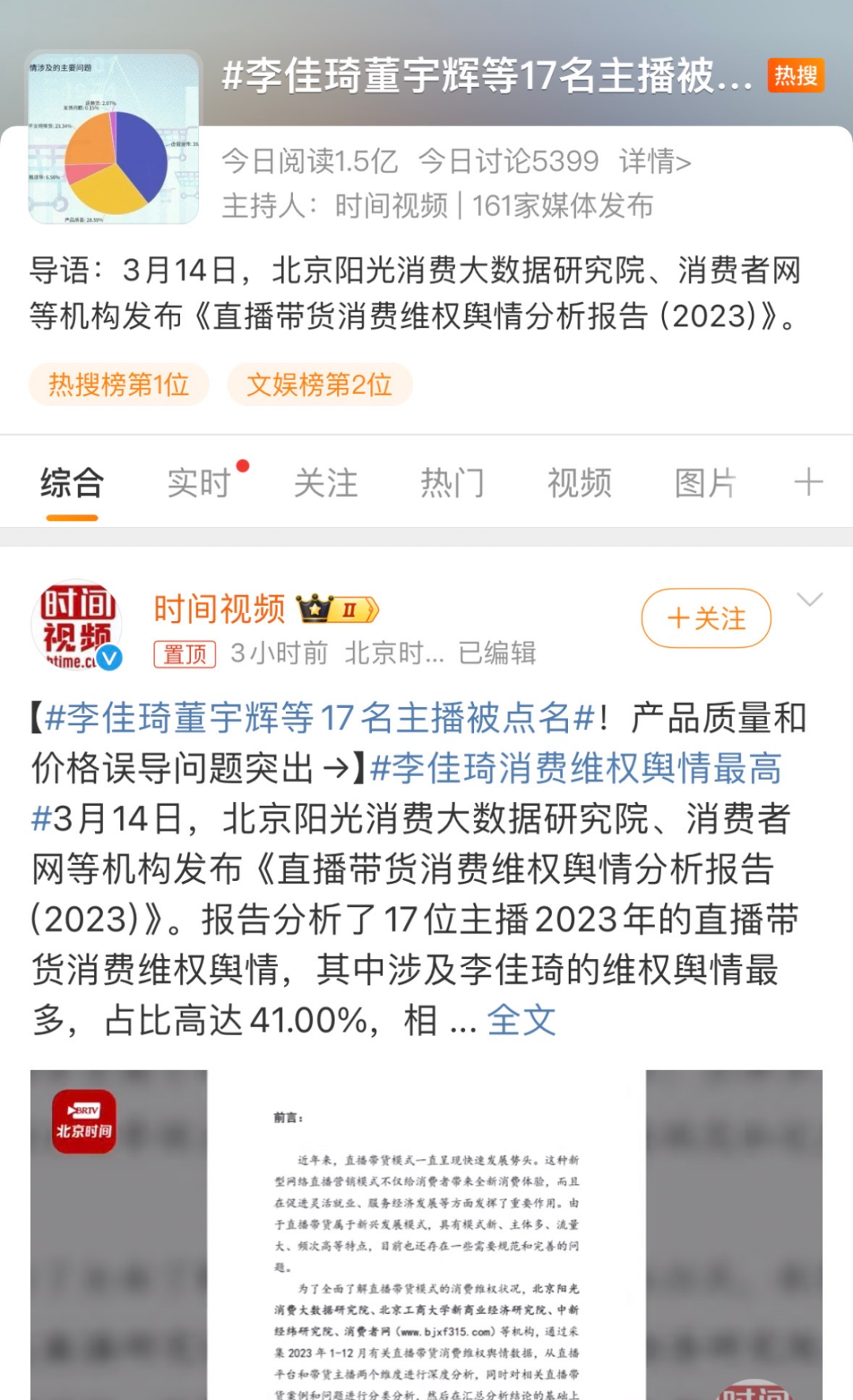Tap the 文娱榜第2位 chip

click(x=319, y=385)
